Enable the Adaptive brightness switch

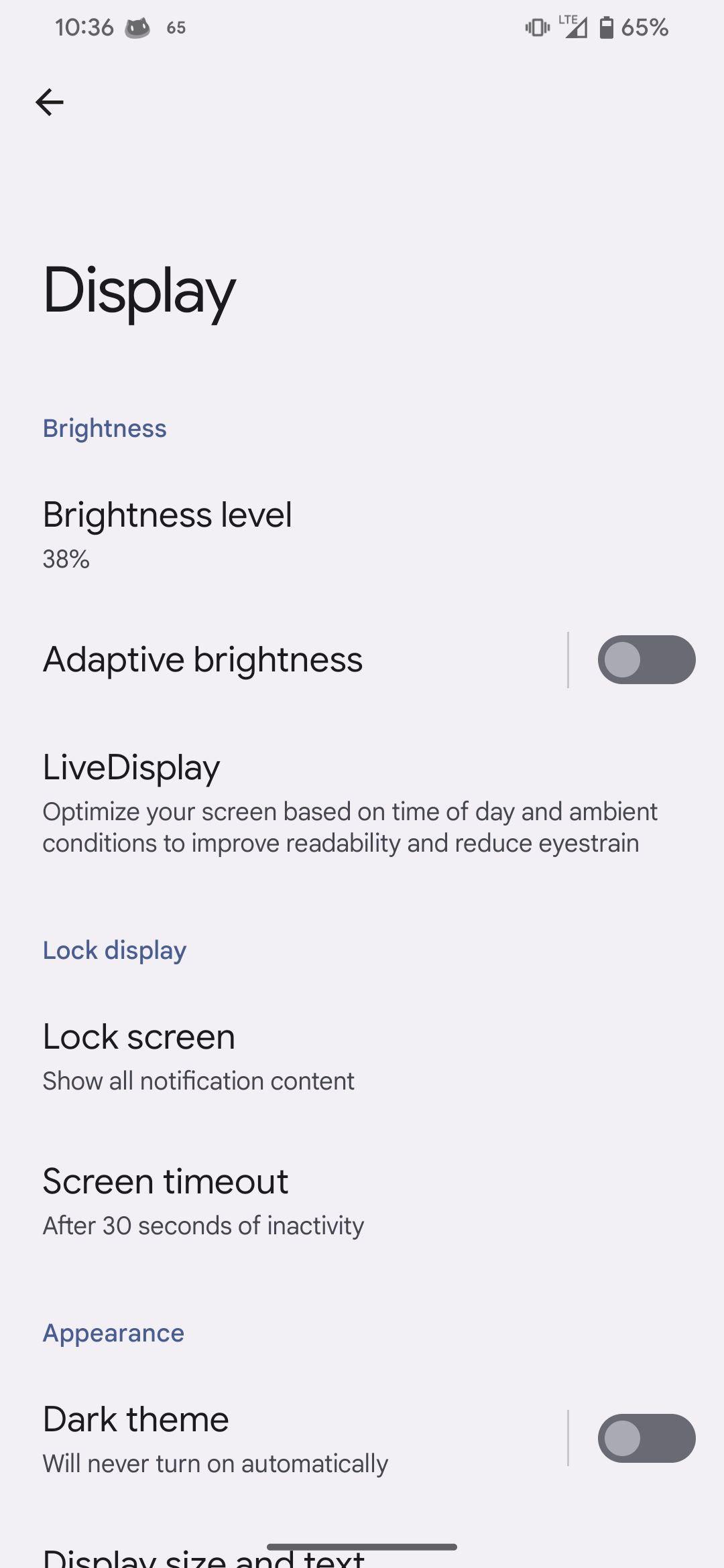[x=646, y=660]
